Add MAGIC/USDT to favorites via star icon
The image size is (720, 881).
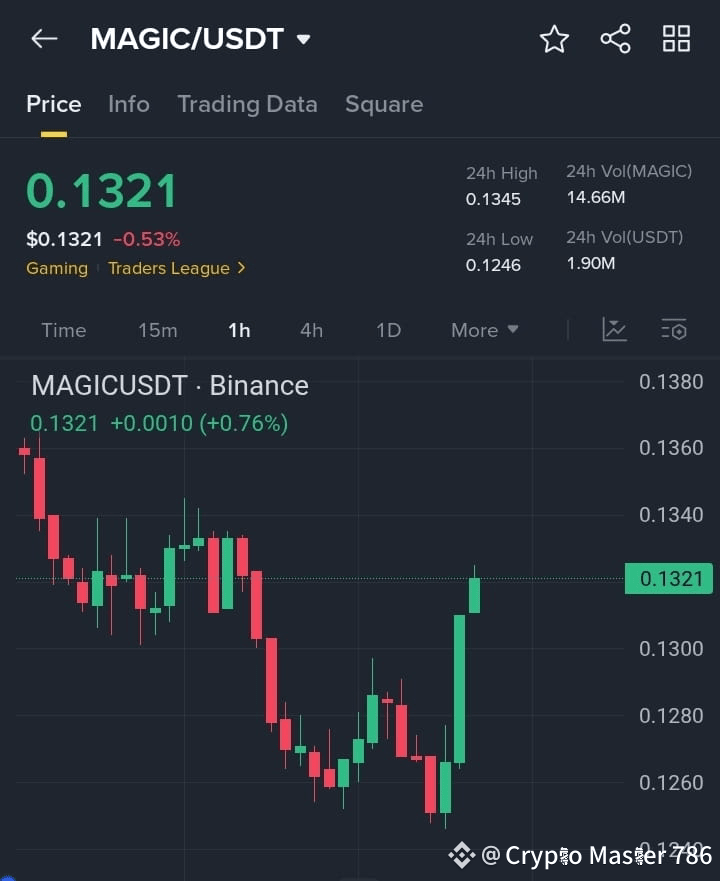[554, 38]
